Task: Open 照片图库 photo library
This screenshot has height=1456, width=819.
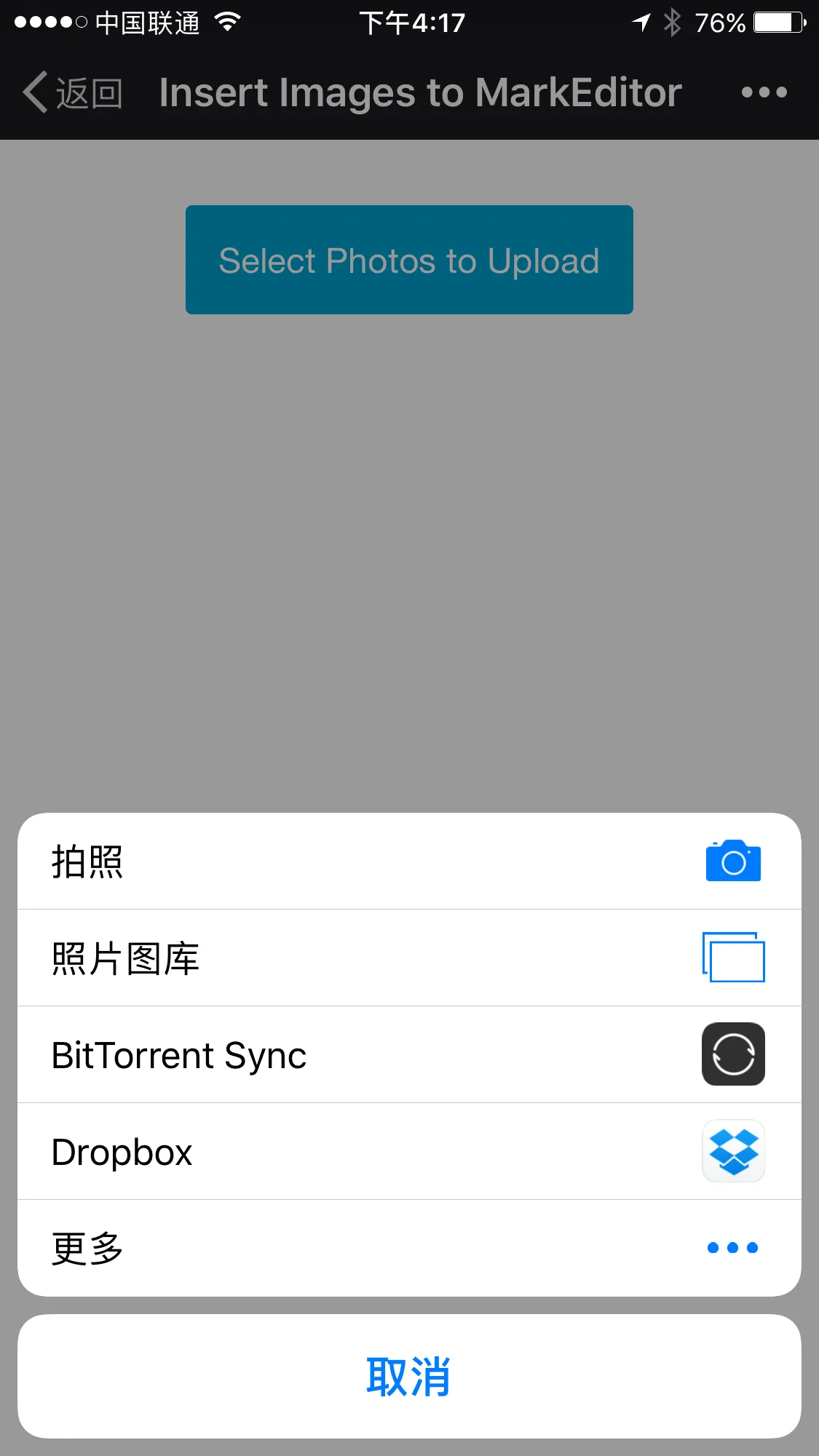Action: [409, 958]
